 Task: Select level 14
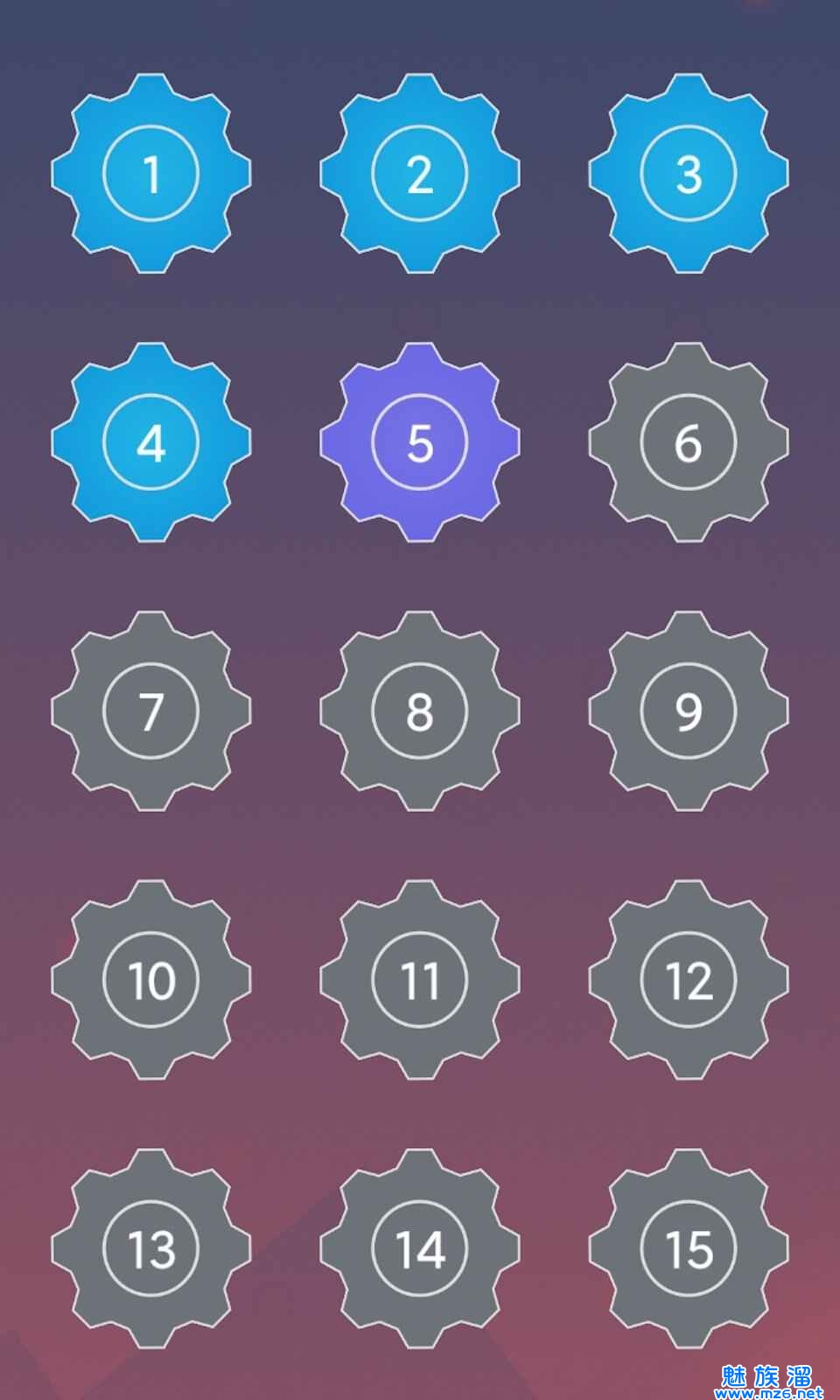tap(420, 1248)
